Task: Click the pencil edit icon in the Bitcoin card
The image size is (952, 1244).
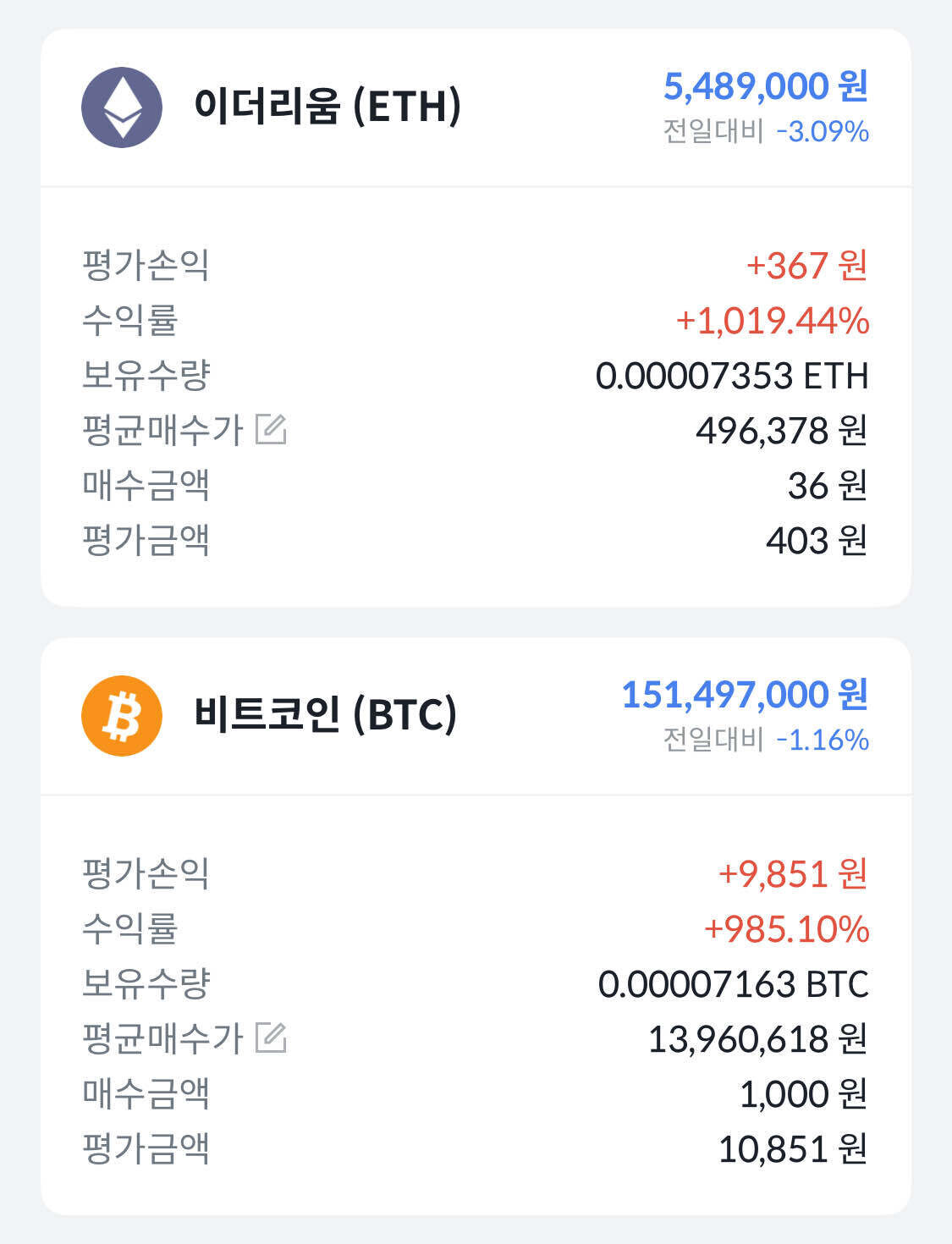Action: coord(272,1037)
